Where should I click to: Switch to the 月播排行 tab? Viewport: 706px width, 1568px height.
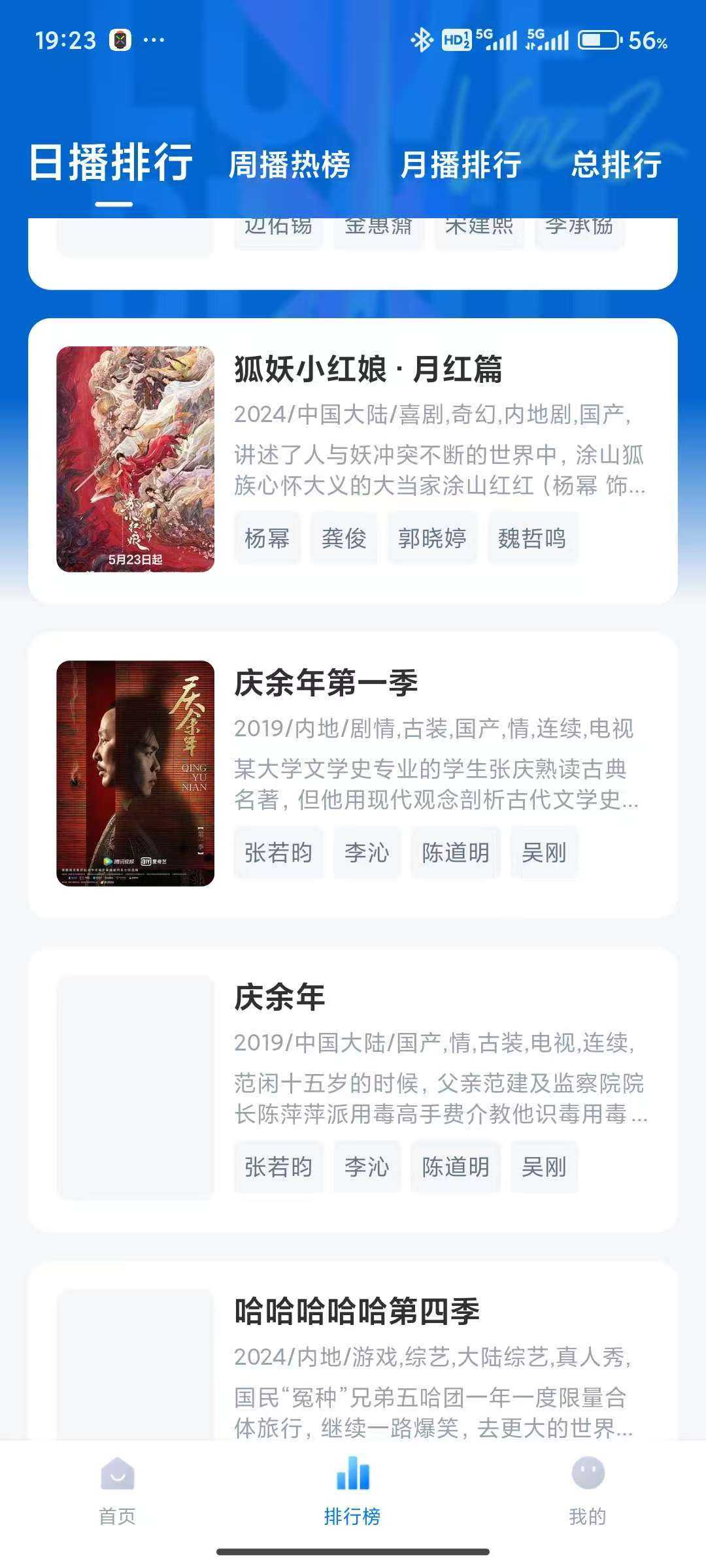pyautogui.click(x=461, y=164)
